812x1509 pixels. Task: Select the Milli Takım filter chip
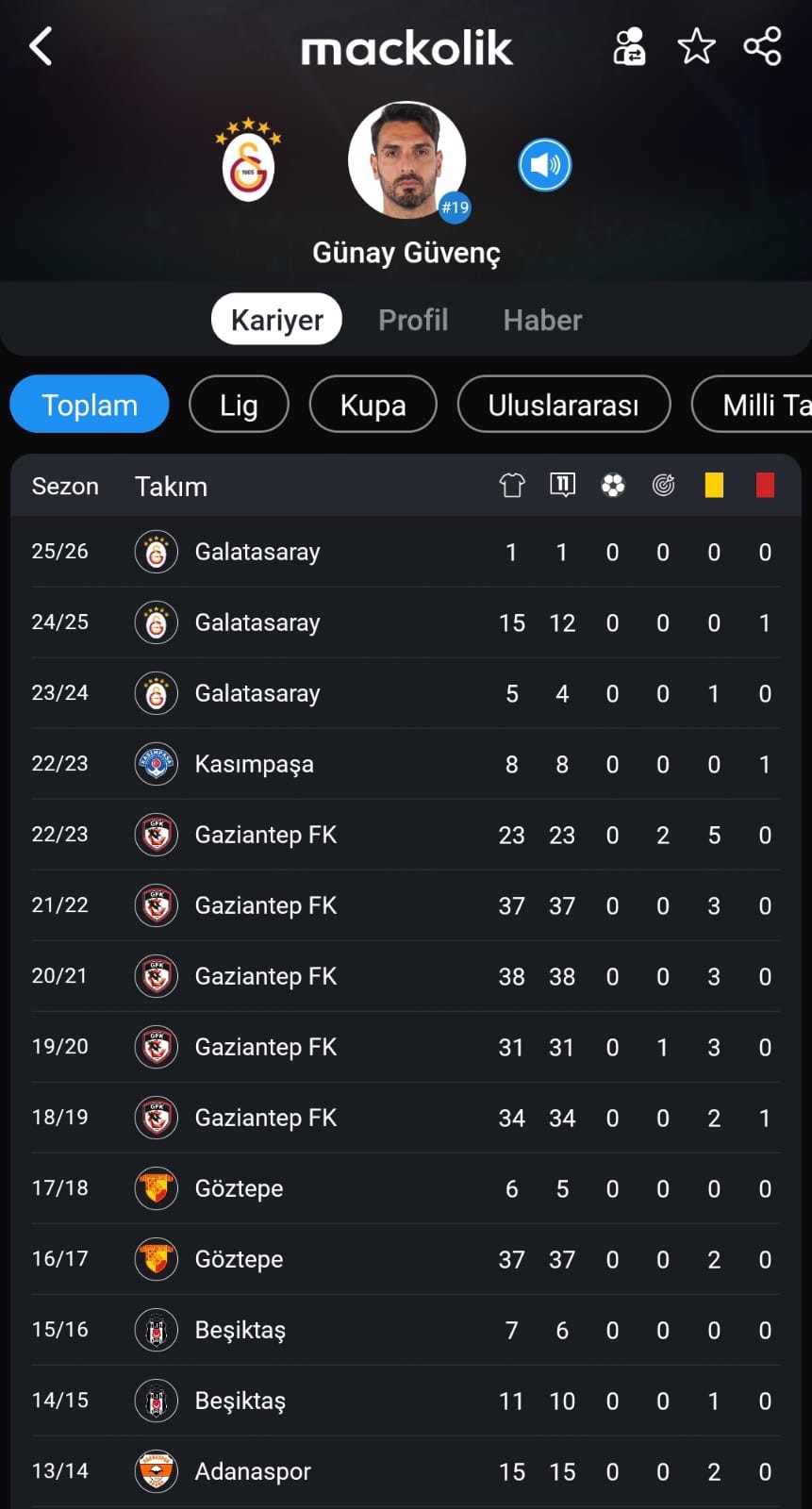click(x=753, y=405)
